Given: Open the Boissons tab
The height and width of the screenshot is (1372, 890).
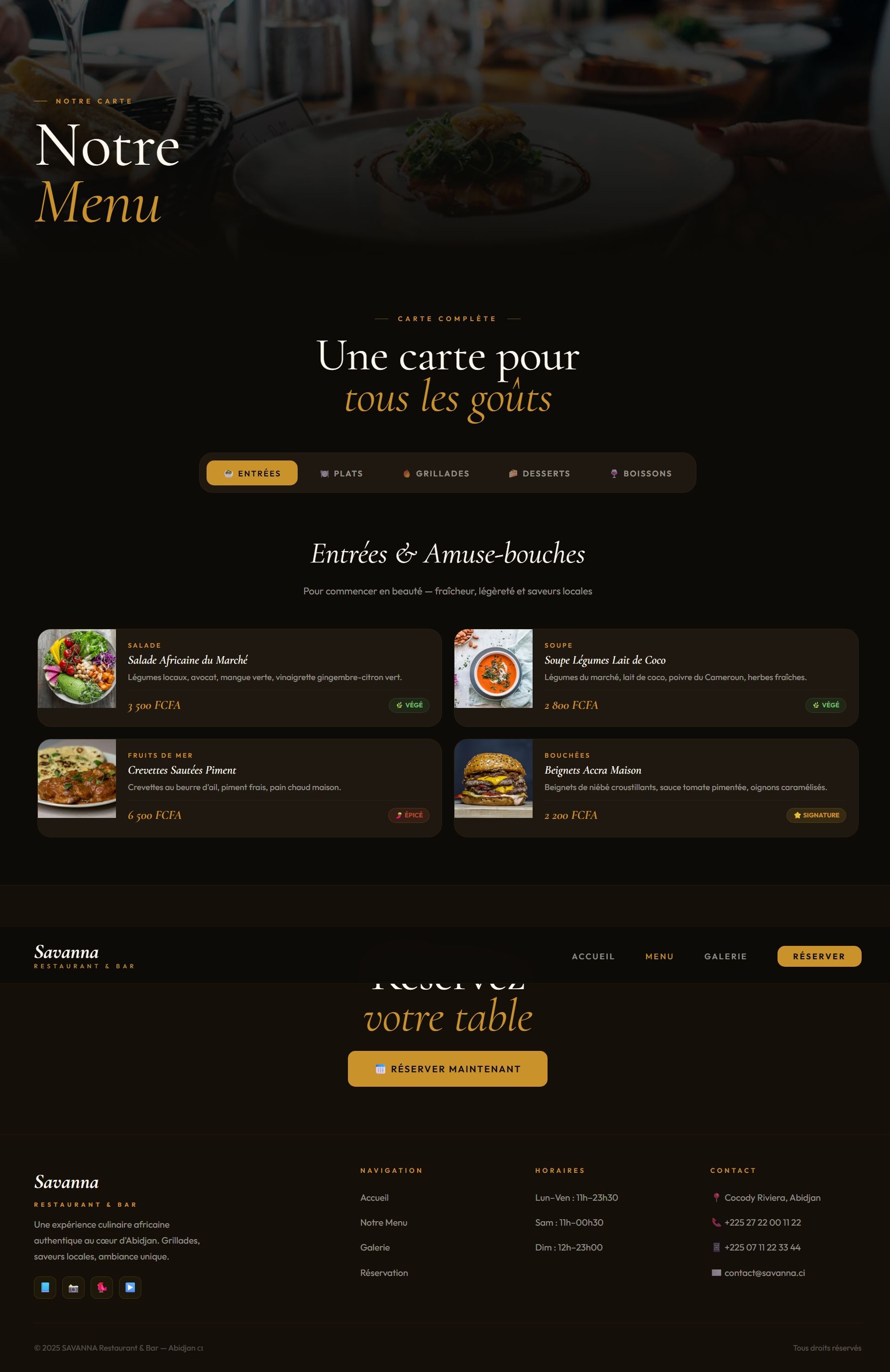Looking at the screenshot, I should 641,473.
